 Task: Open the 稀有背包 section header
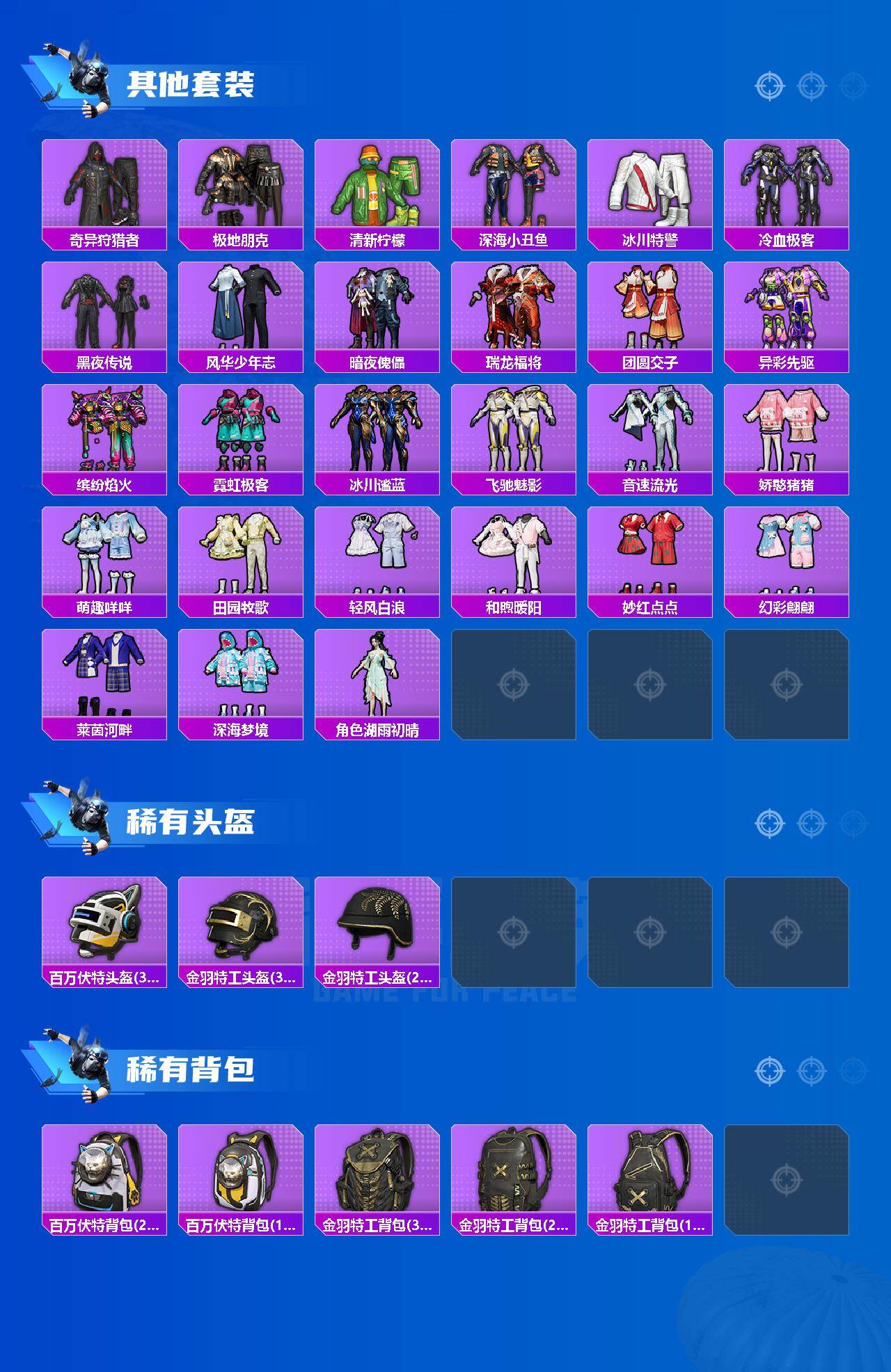point(191,1073)
